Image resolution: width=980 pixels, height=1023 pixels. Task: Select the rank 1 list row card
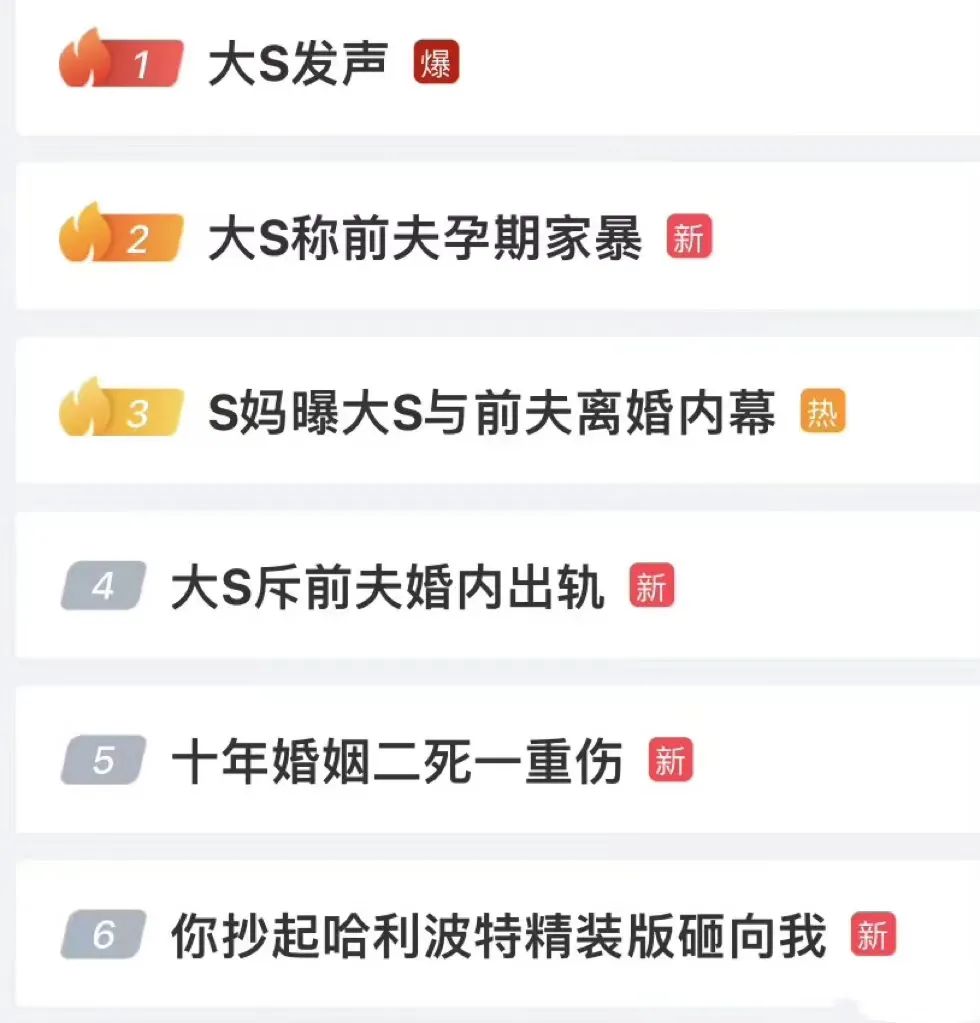coord(490,62)
